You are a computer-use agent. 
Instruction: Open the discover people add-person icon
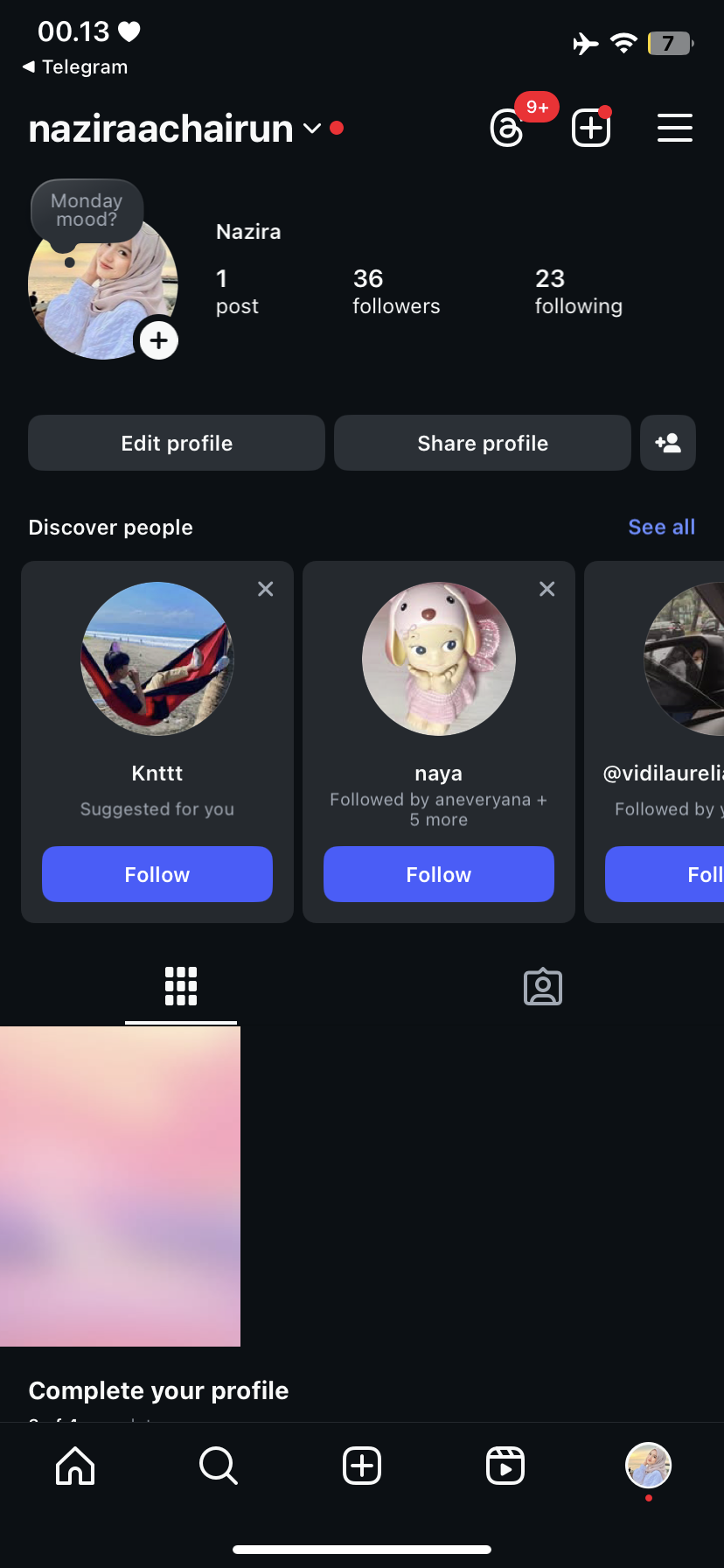coord(668,443)
